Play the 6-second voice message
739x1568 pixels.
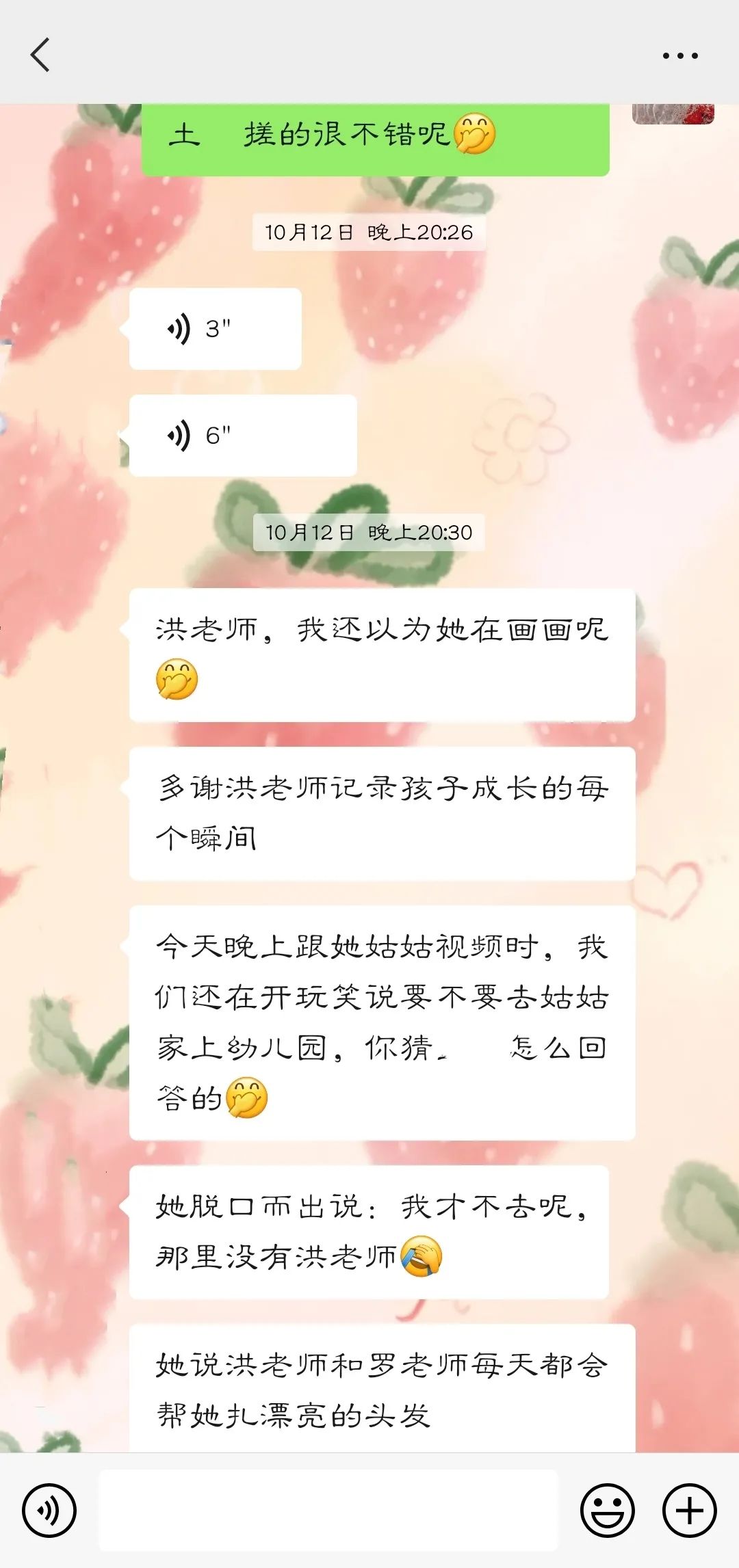[x=243, y=436]
